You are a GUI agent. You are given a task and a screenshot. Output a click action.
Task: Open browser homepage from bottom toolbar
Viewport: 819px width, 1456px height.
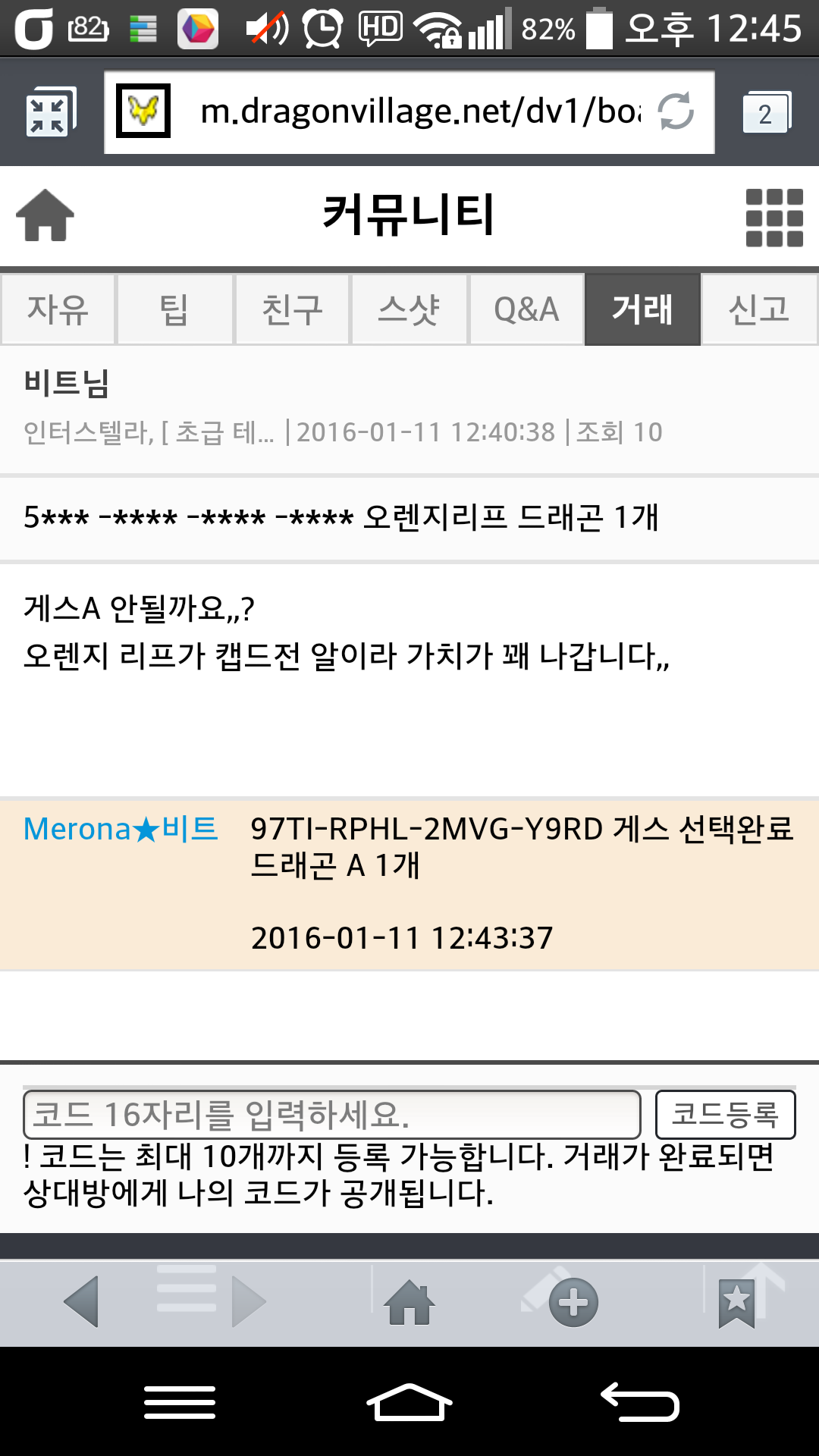[409, 1303]
